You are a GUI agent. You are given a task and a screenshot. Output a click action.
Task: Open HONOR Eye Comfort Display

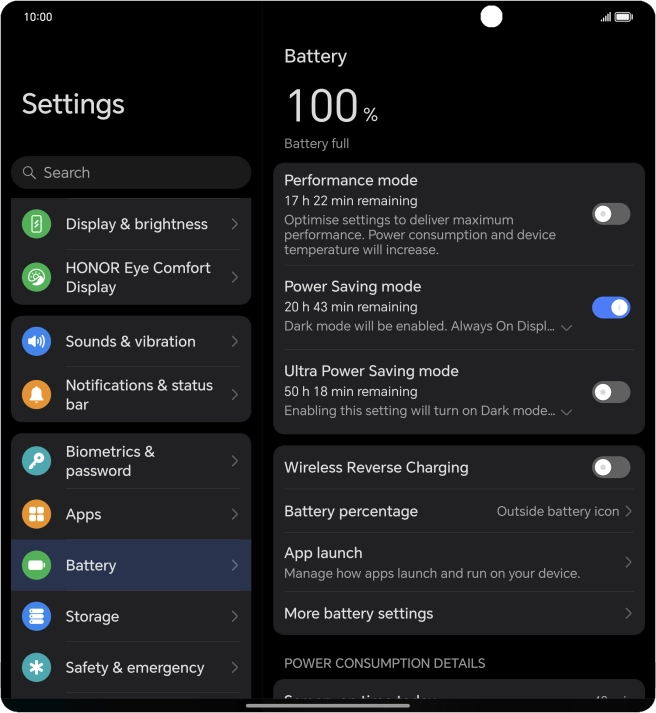point(131,277)
